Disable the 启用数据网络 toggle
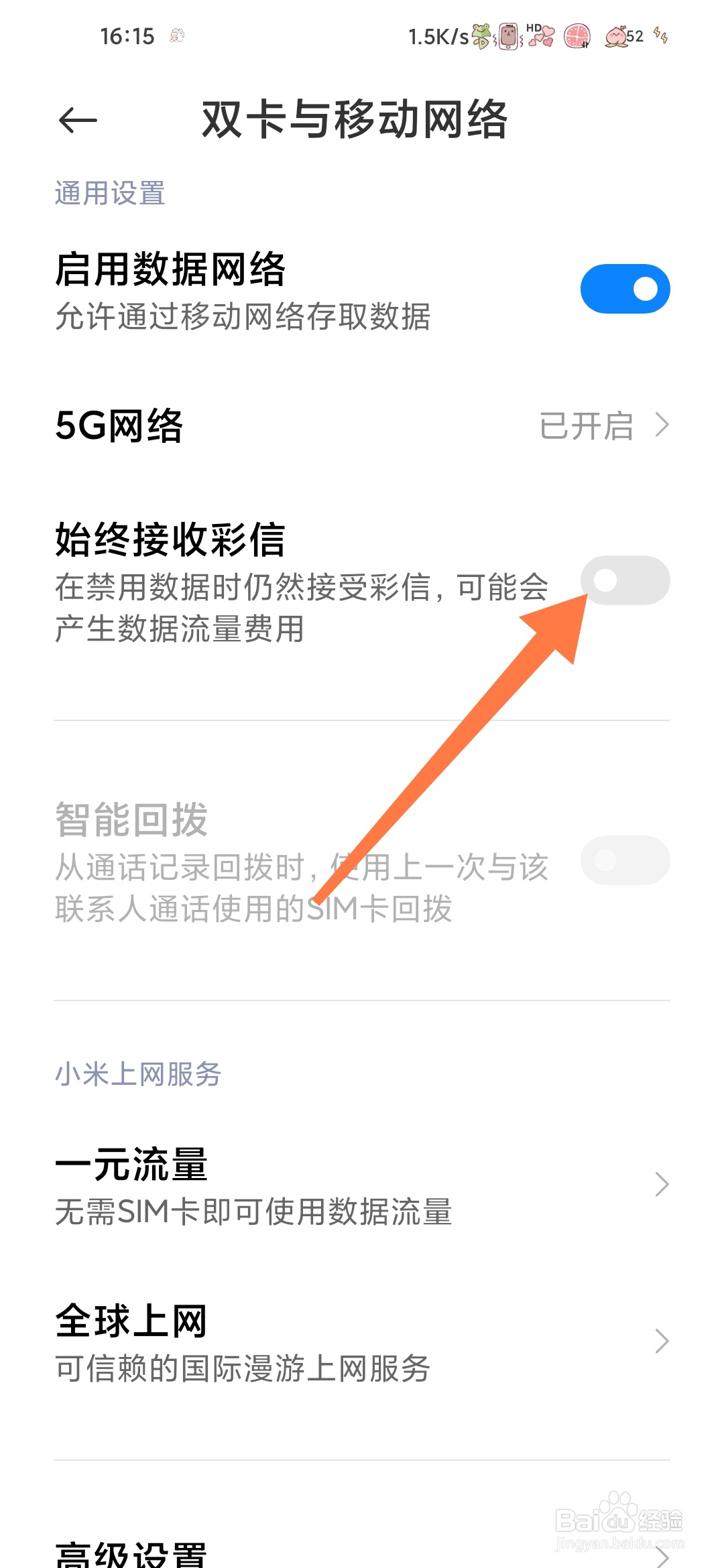Viewport: 724px width, 1568px height. (x=624, y=288)
